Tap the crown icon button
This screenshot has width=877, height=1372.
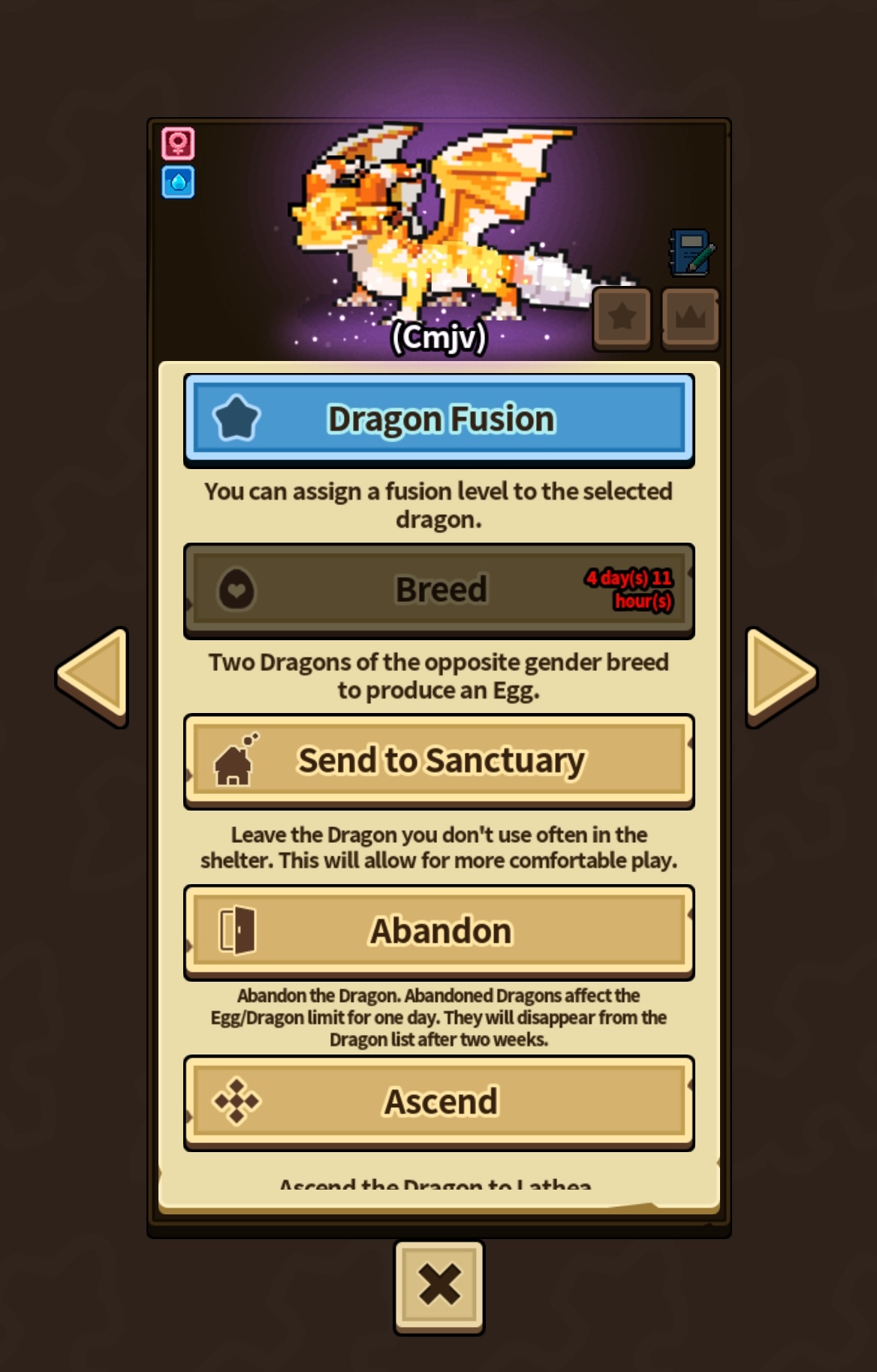coord(690,318)
